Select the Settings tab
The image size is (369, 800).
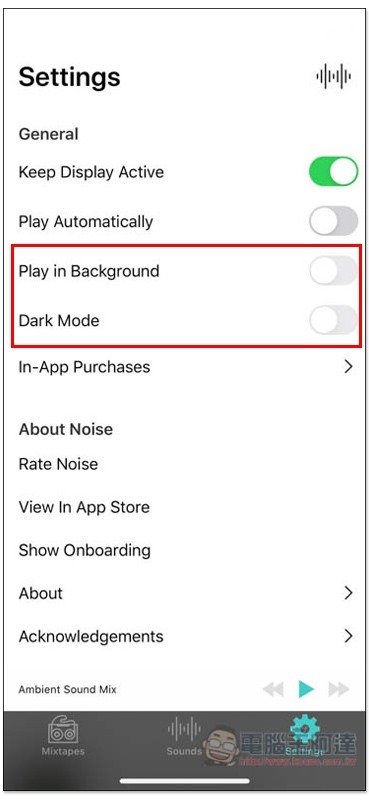coord(305,735)
